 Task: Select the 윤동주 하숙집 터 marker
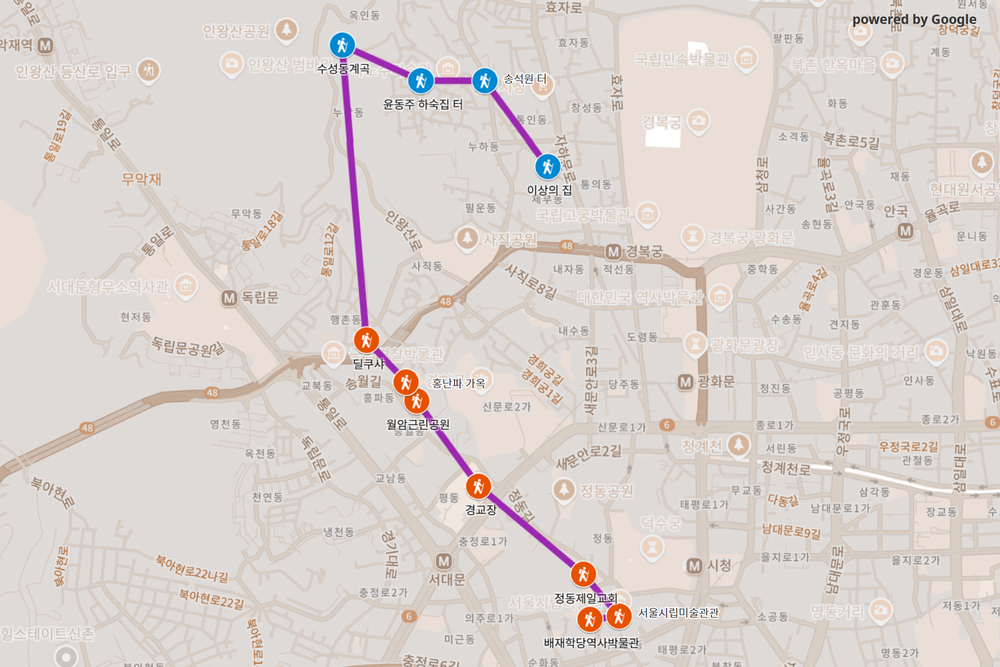pos(421,80)
